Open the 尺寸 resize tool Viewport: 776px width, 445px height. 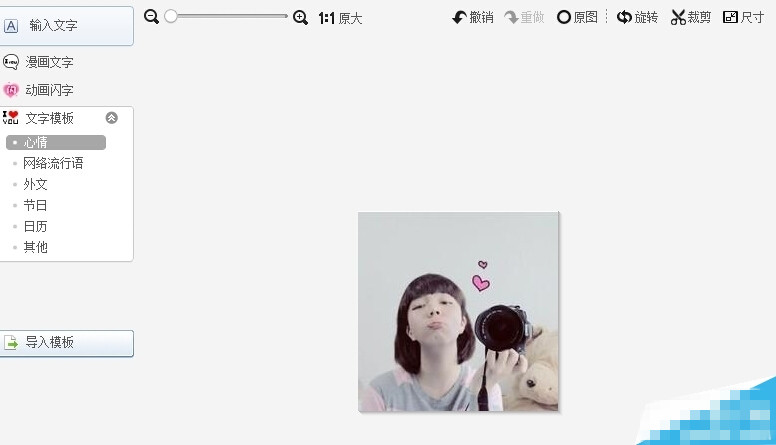click(x=743, y=17)
